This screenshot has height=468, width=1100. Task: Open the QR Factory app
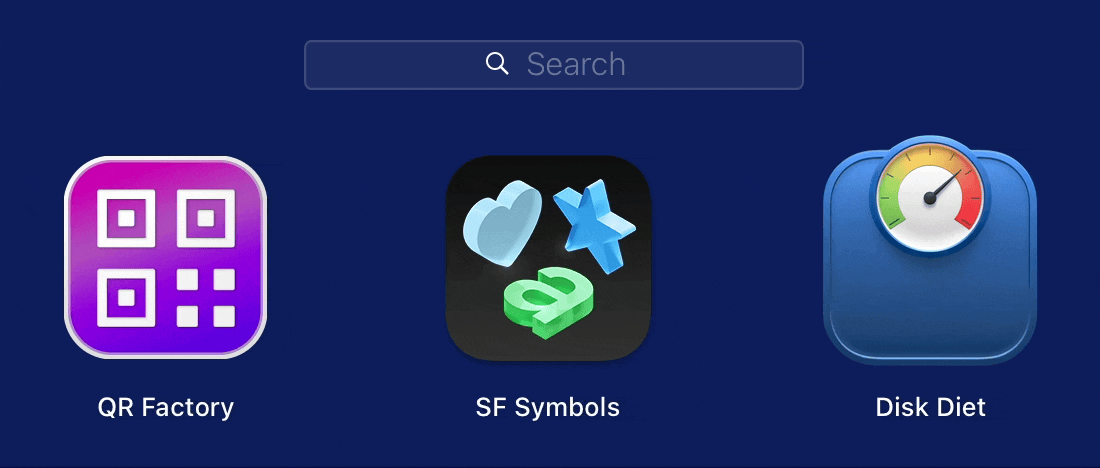(x=166, y=258)
